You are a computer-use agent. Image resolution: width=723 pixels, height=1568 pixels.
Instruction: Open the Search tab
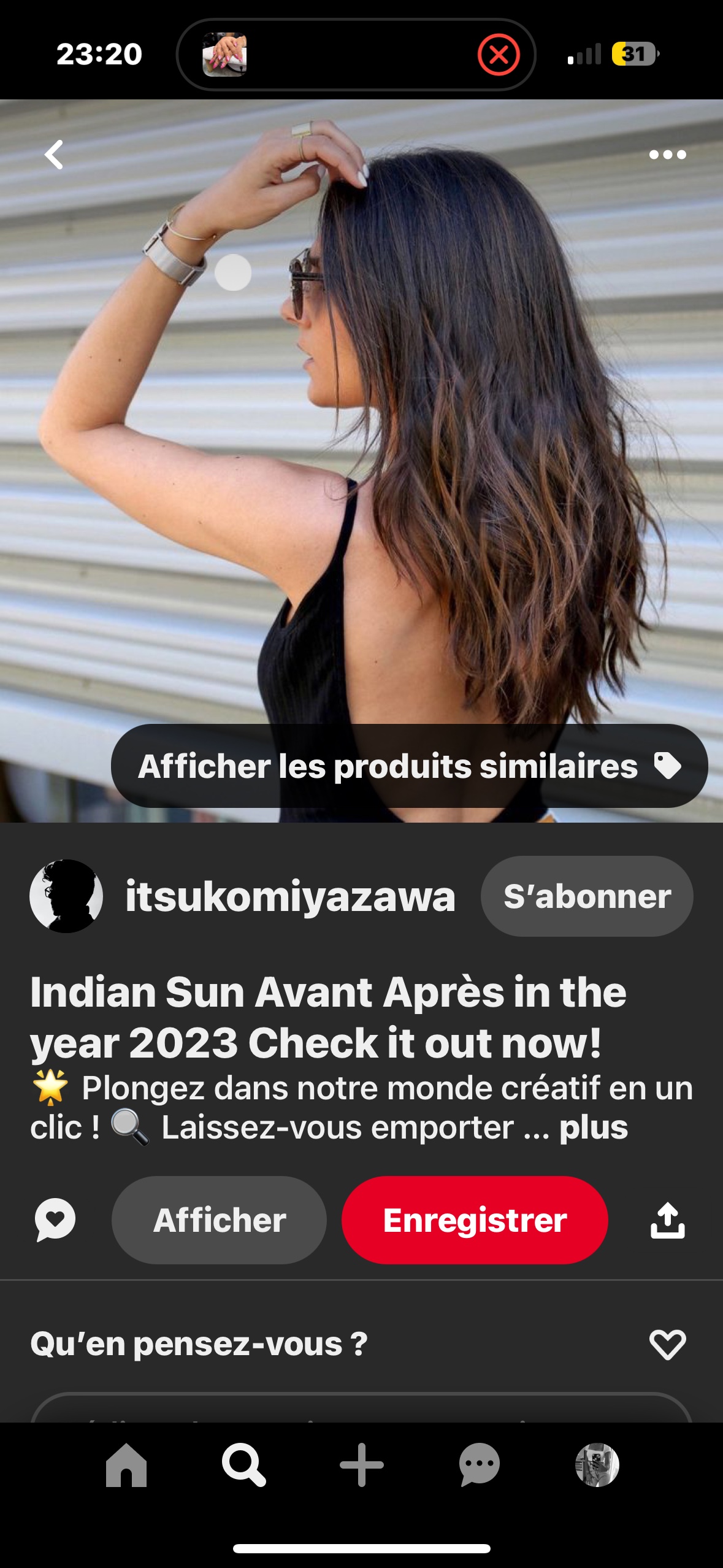tap(244, 1465)
